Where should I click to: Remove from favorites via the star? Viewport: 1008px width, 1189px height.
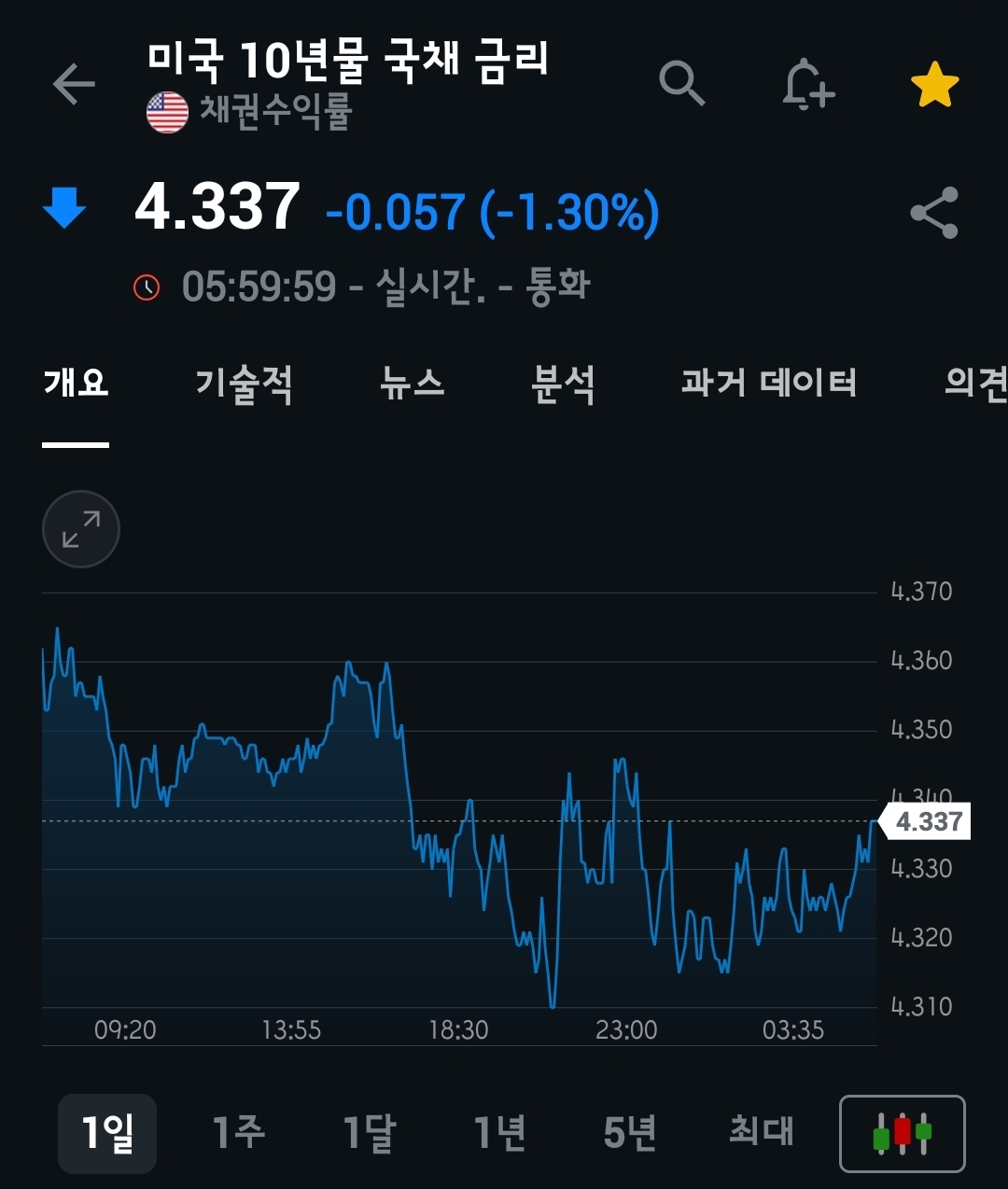click(x=934, y=85)
